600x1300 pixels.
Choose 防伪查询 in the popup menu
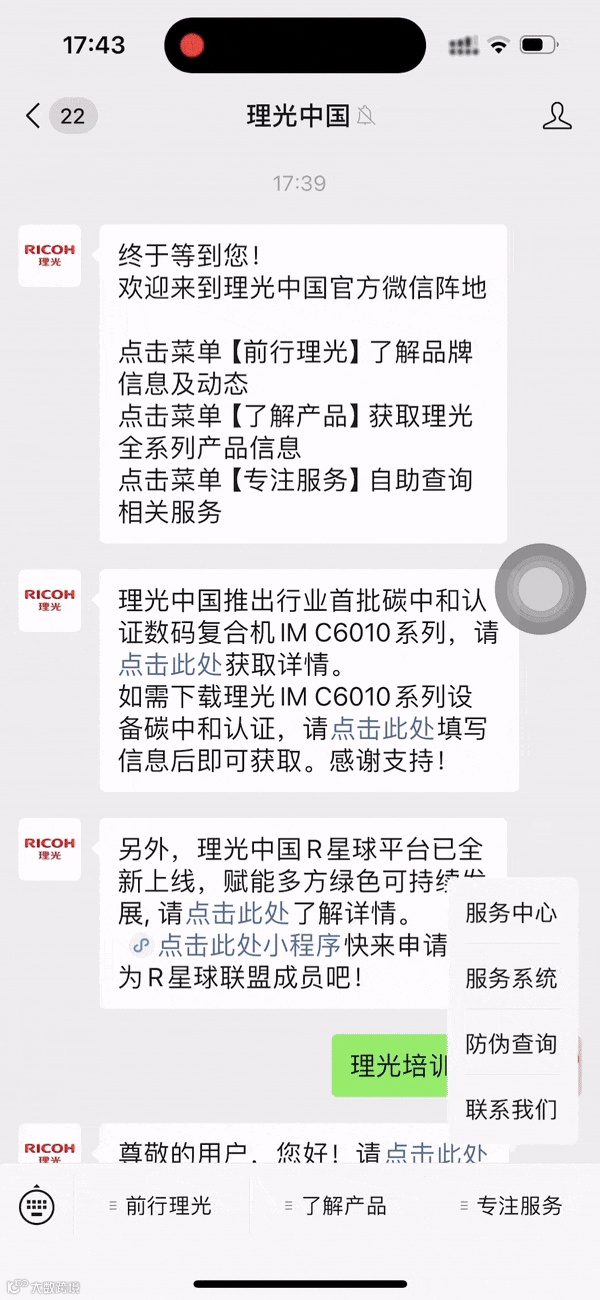[511, 1044]
